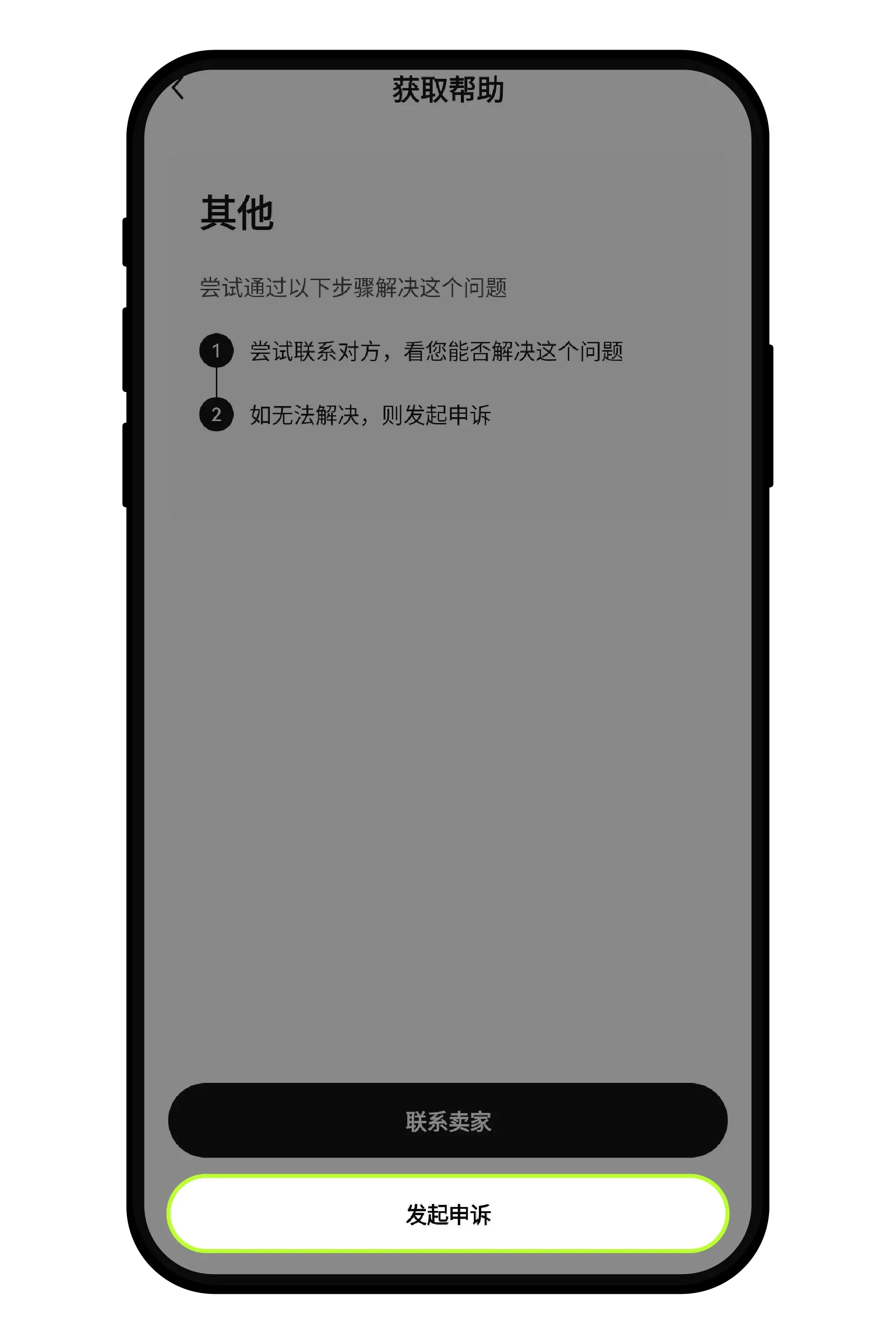This screenshot has width=896, height=1344.
Task: Click step one instruction about contacting the other party
Action: pos(437,352)
